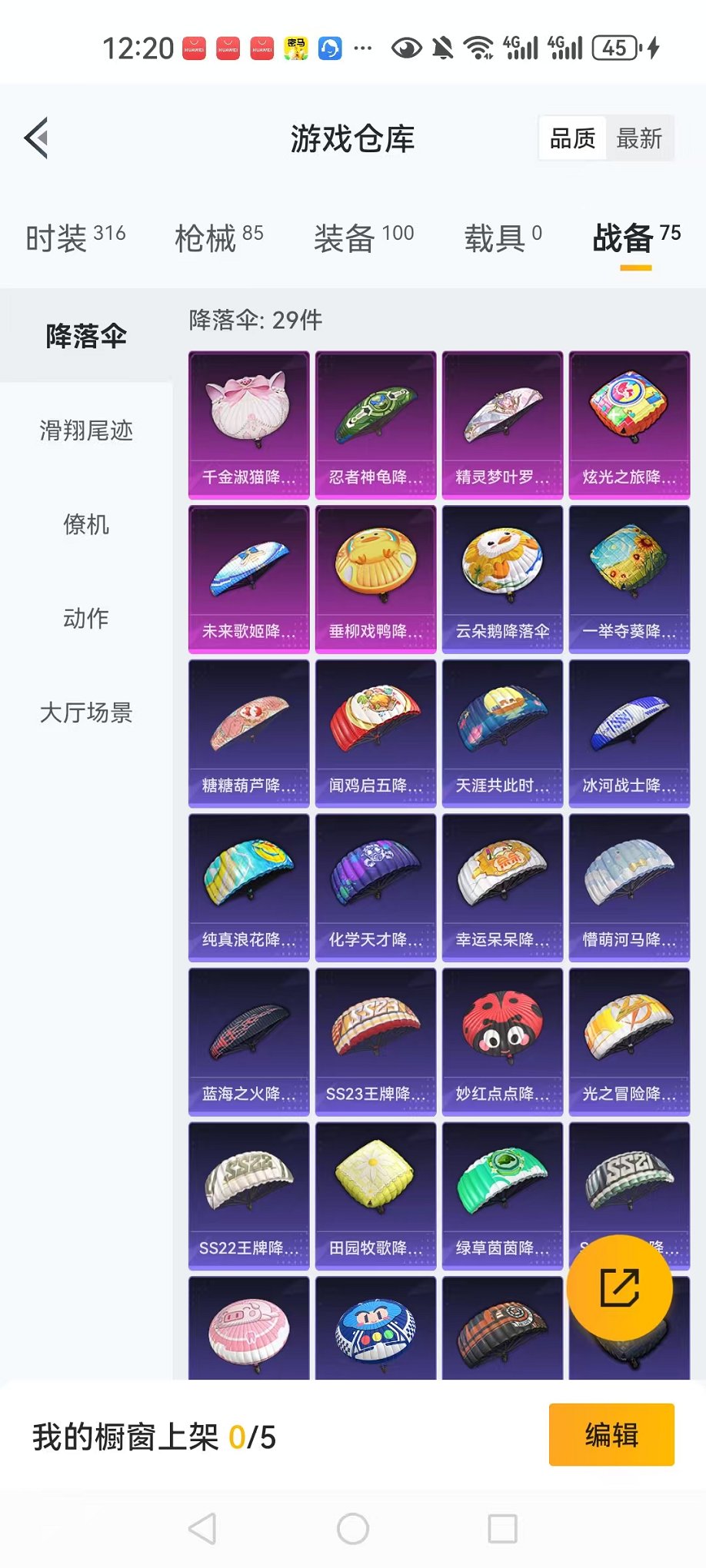Open the 千金淑猫 parachute item
This screenshot has height=1568, width=706.
pyautogui.click(x=248, y=424)
